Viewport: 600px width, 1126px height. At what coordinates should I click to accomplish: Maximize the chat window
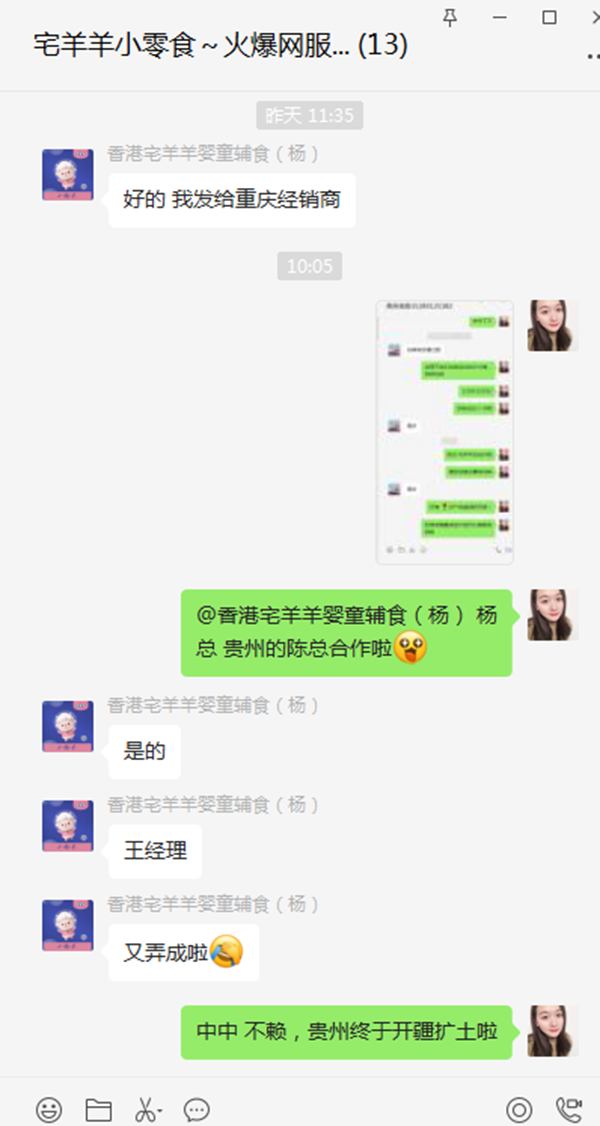[x=549, y=16]
